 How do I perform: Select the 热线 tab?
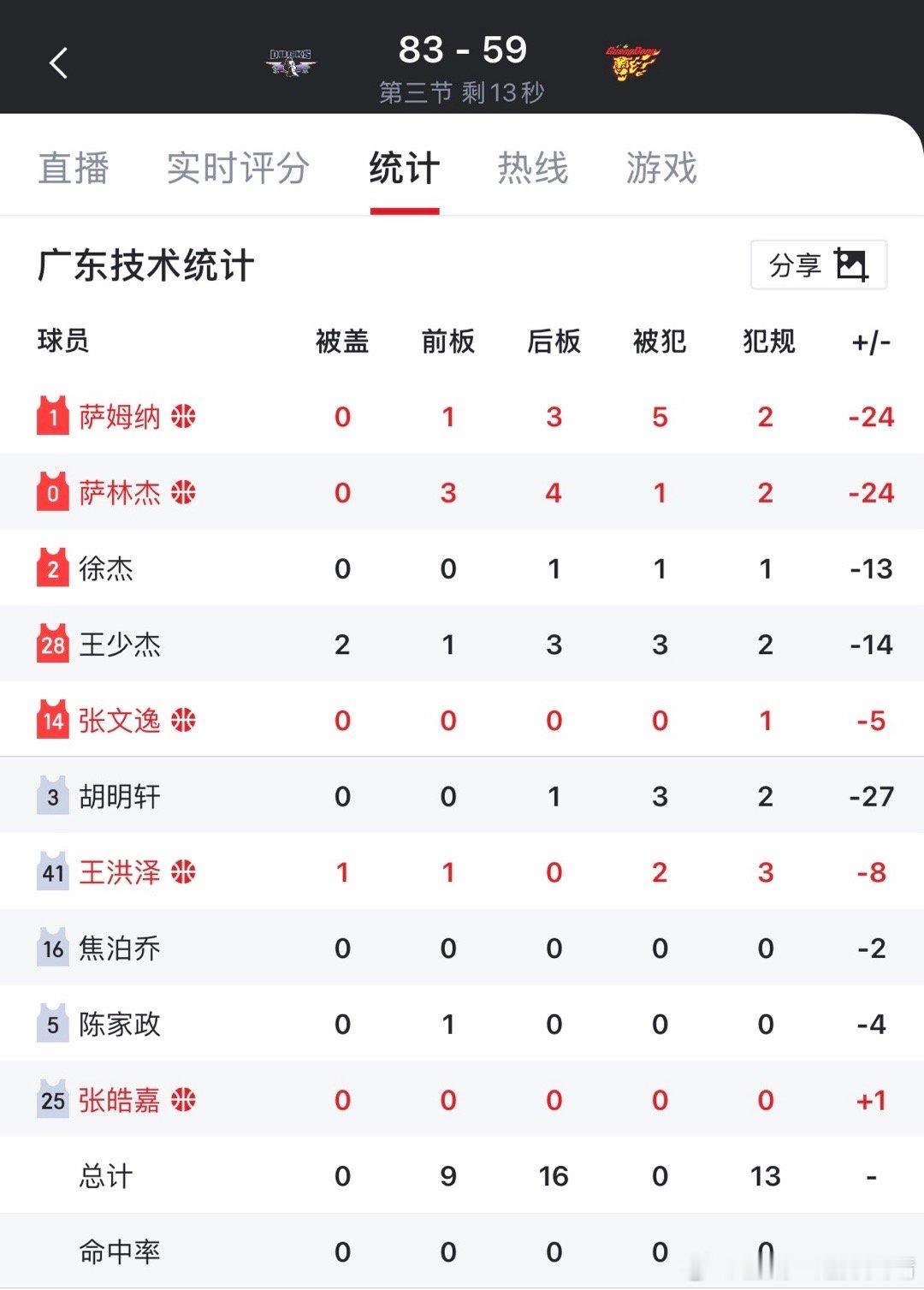(x=532, y=169)
